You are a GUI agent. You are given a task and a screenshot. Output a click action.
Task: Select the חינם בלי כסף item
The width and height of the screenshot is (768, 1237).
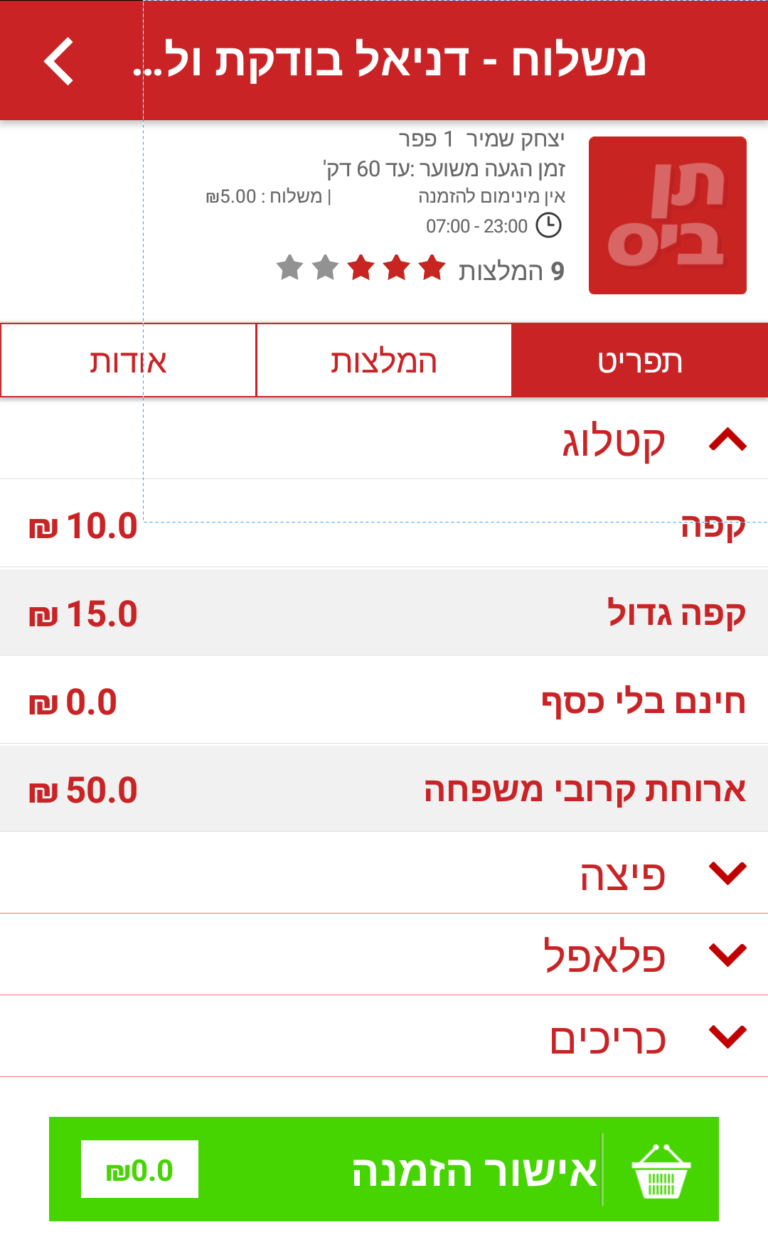tap(384, 700)
